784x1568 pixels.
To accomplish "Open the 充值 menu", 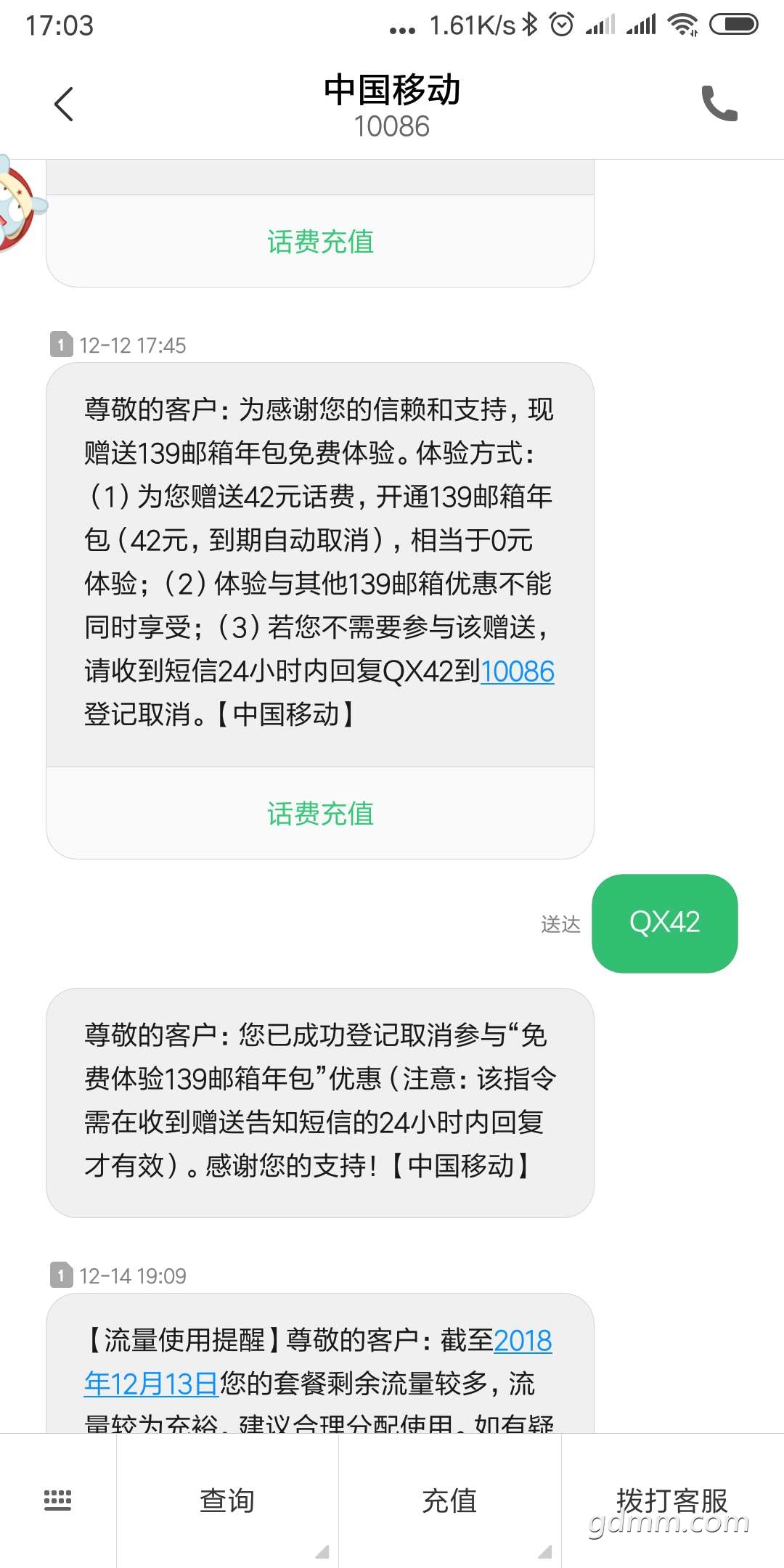I will tap(449, 1500).
